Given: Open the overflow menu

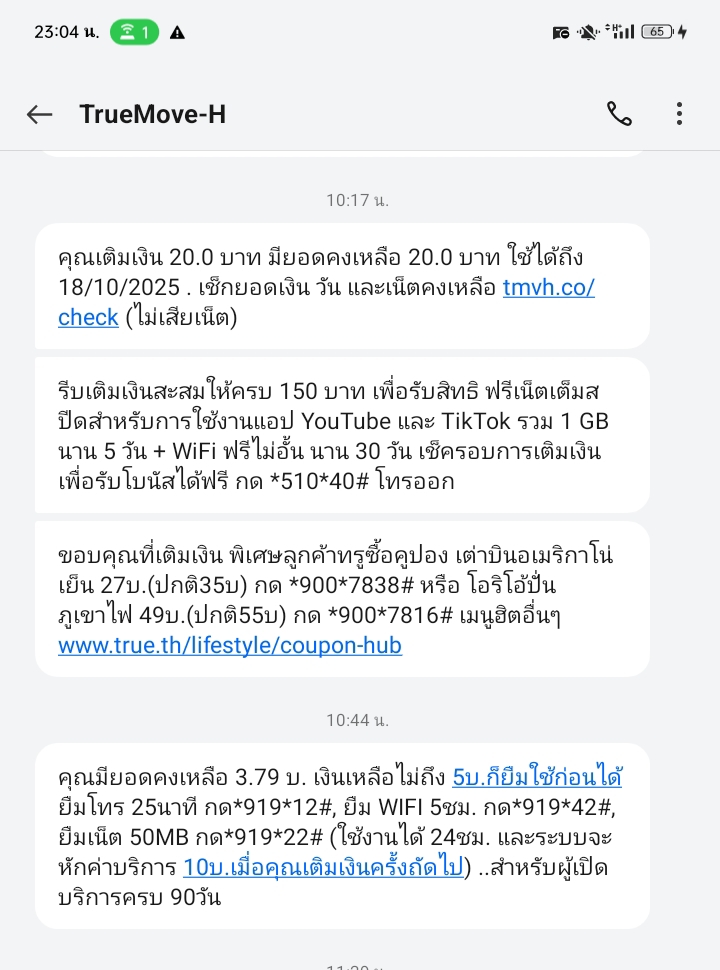Looking at the screenshot, I should pyautogui.click(x=679, y=114).
